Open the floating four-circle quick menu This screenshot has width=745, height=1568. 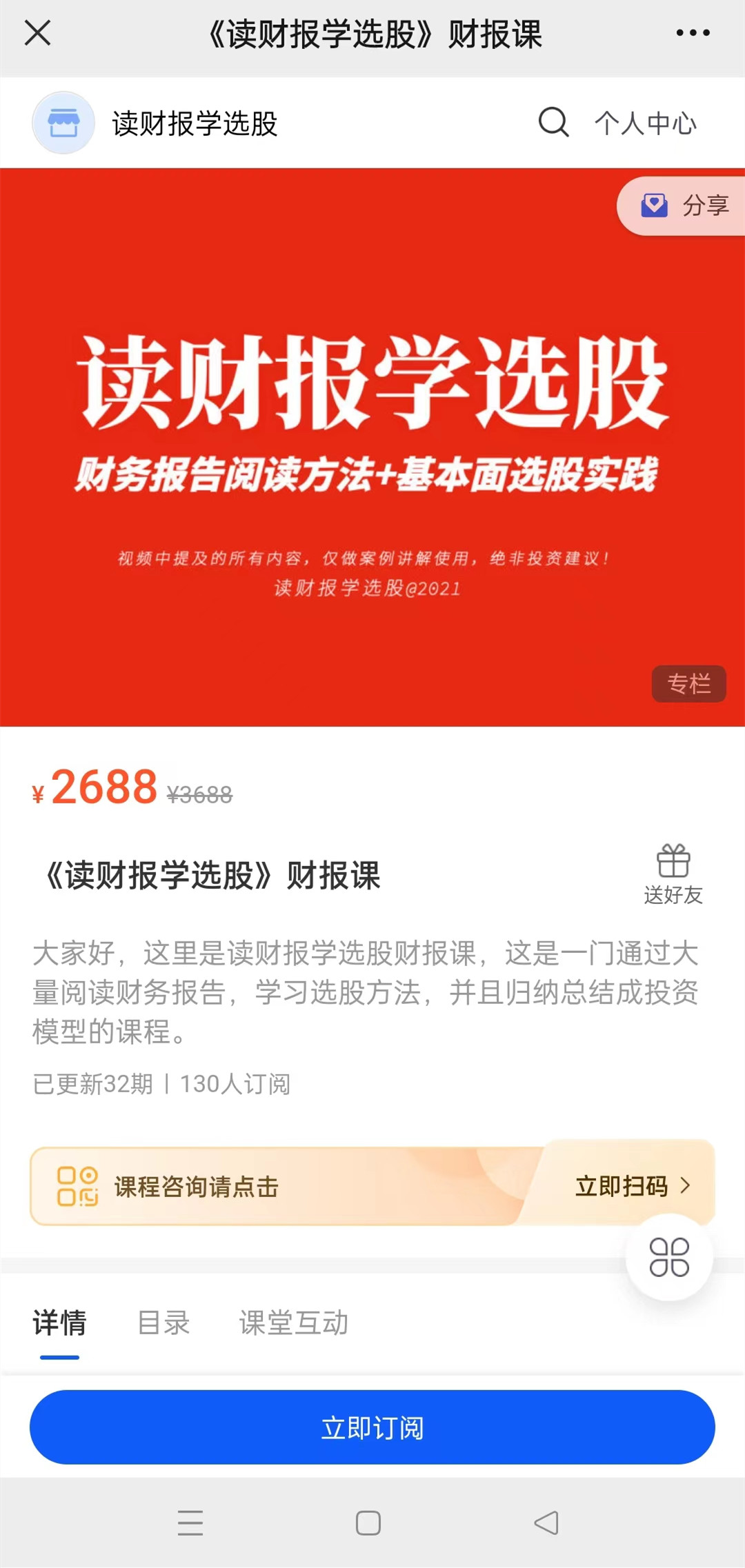(669, 1257)
